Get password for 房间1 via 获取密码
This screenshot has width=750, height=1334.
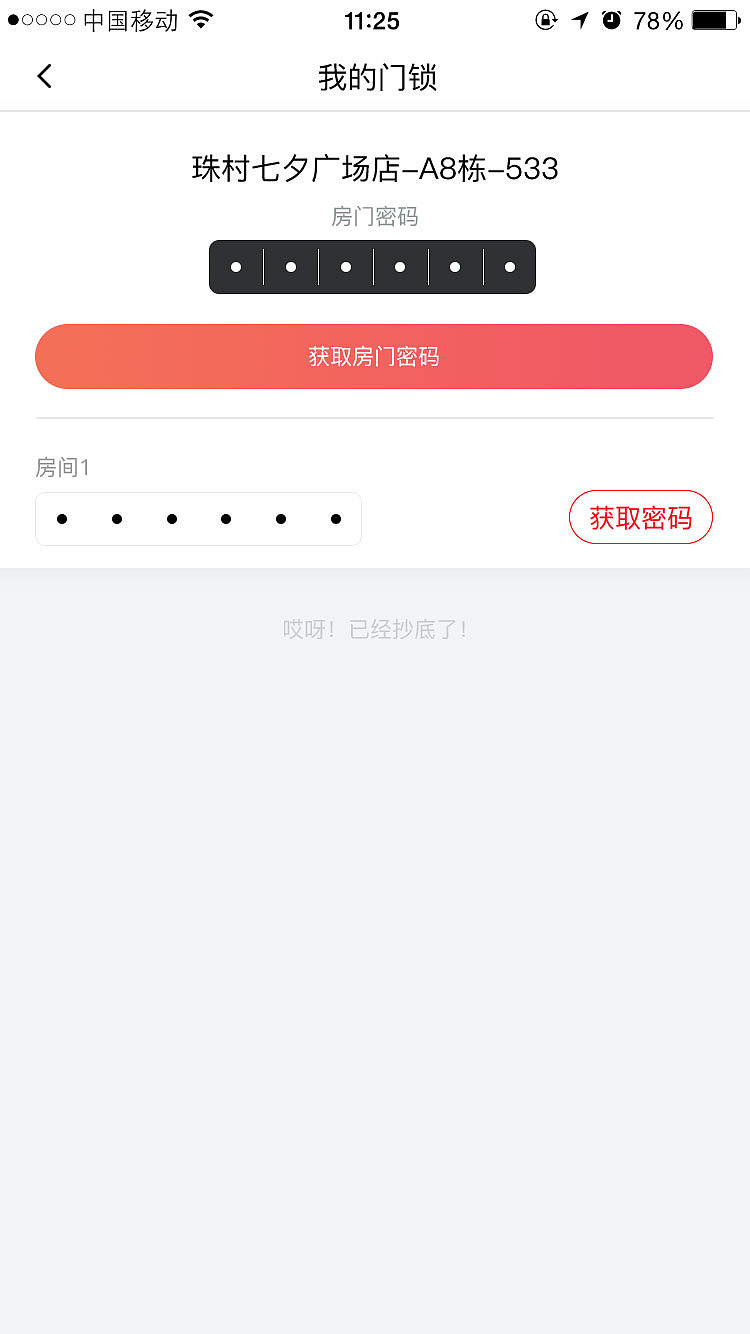pyautogui.click(x=640, y=517)
